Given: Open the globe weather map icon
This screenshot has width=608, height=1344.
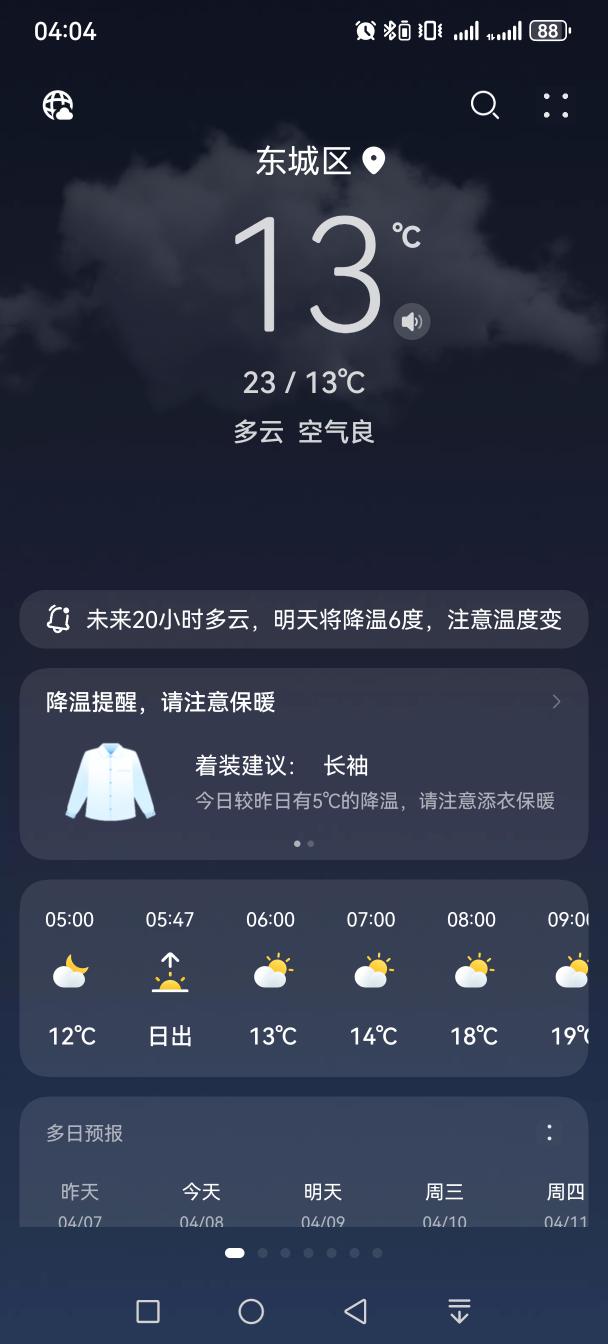Looking at the screenshot, I should 58,105.
